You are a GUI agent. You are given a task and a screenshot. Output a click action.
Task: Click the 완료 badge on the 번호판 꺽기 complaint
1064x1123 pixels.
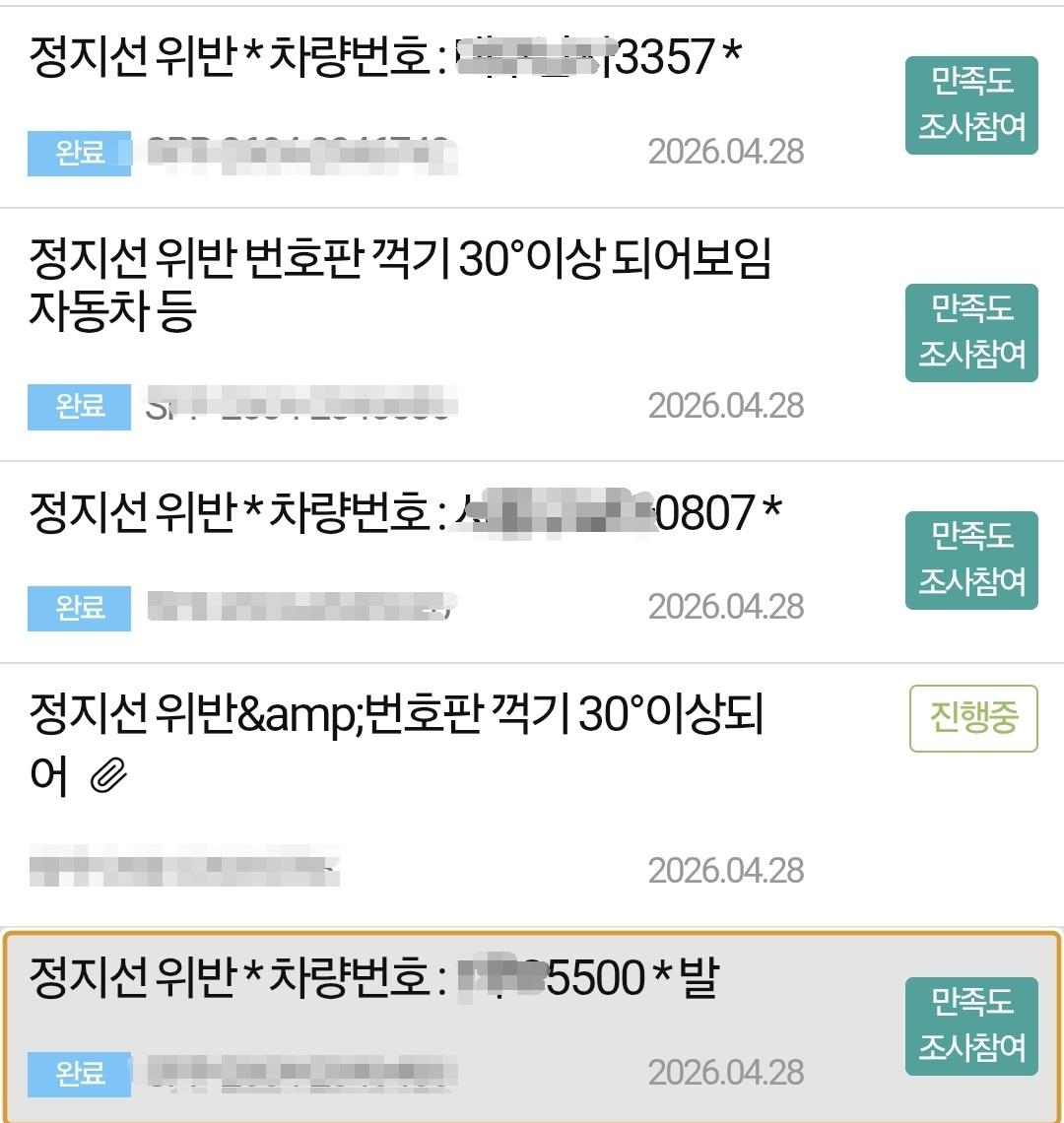point(79,408)
